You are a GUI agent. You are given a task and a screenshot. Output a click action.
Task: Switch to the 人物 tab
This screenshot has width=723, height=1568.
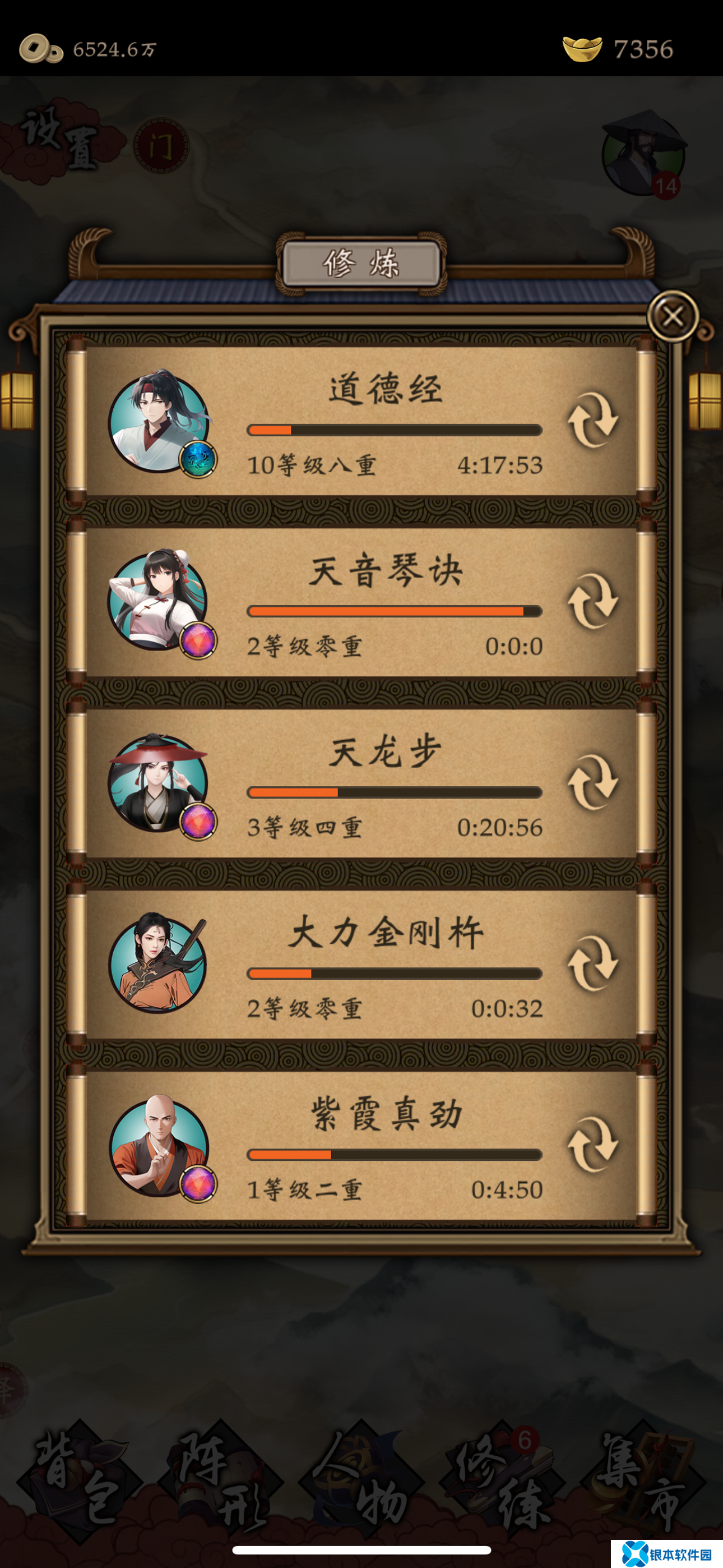click(x=361, y=1481)
